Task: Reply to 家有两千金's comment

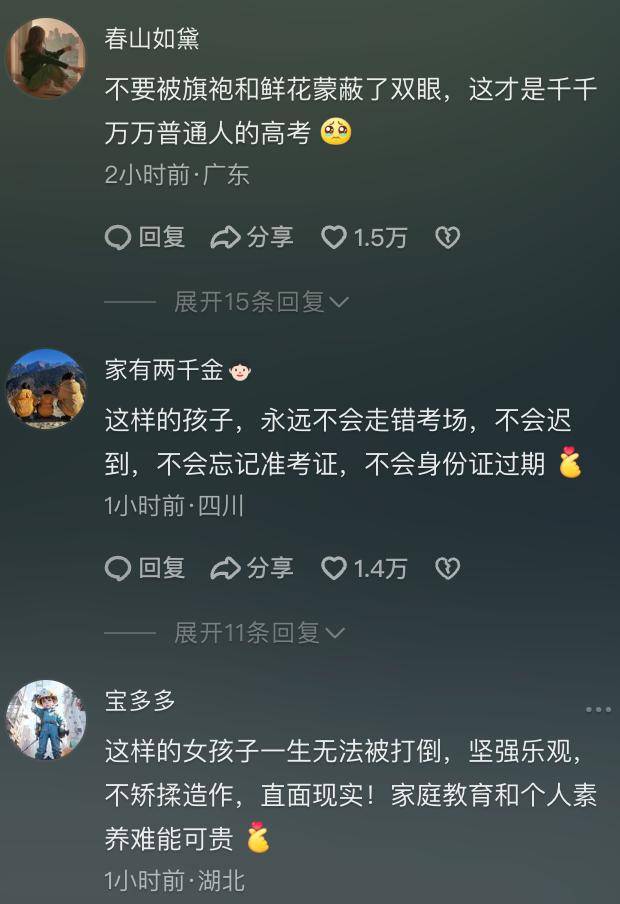Action: (146, 568)
